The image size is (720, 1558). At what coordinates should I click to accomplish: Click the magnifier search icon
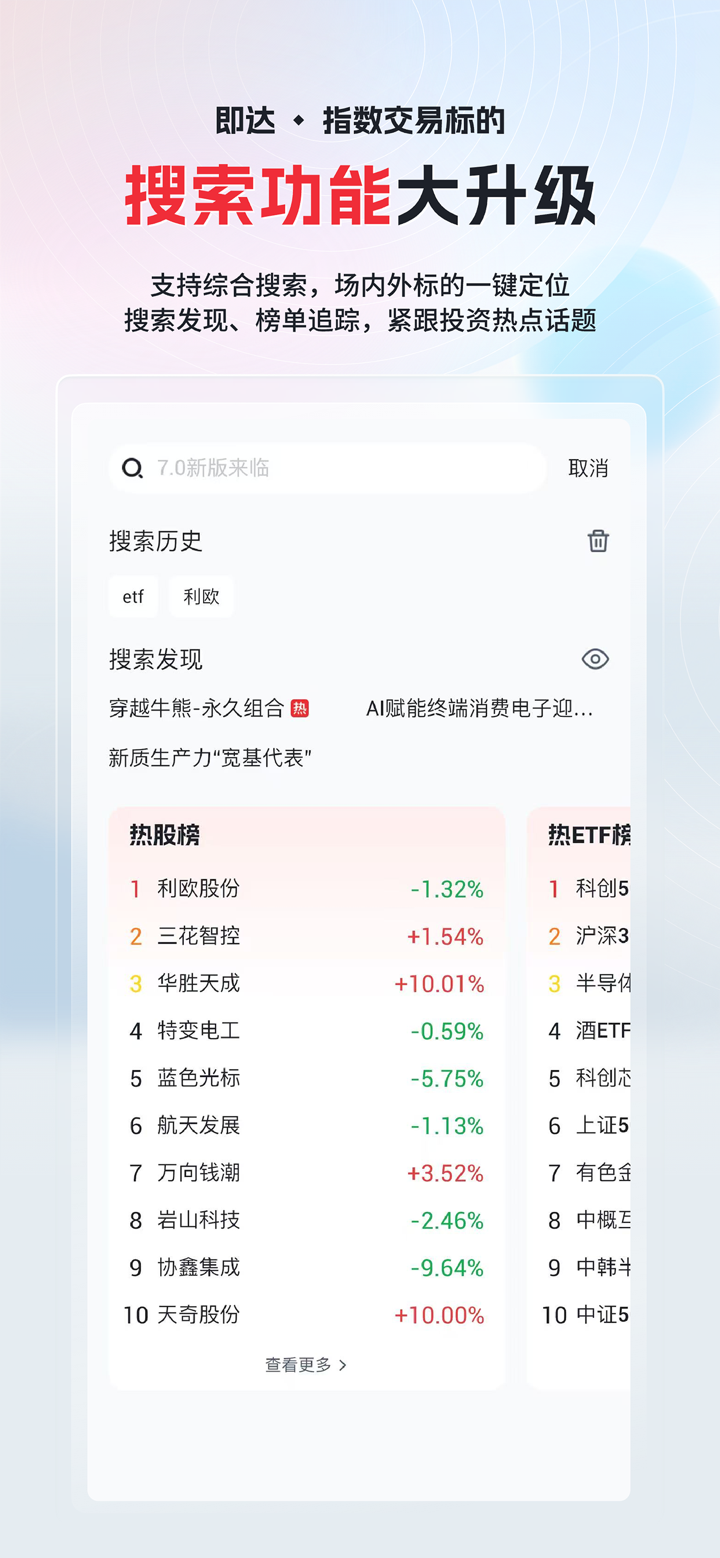coord(133,468)
